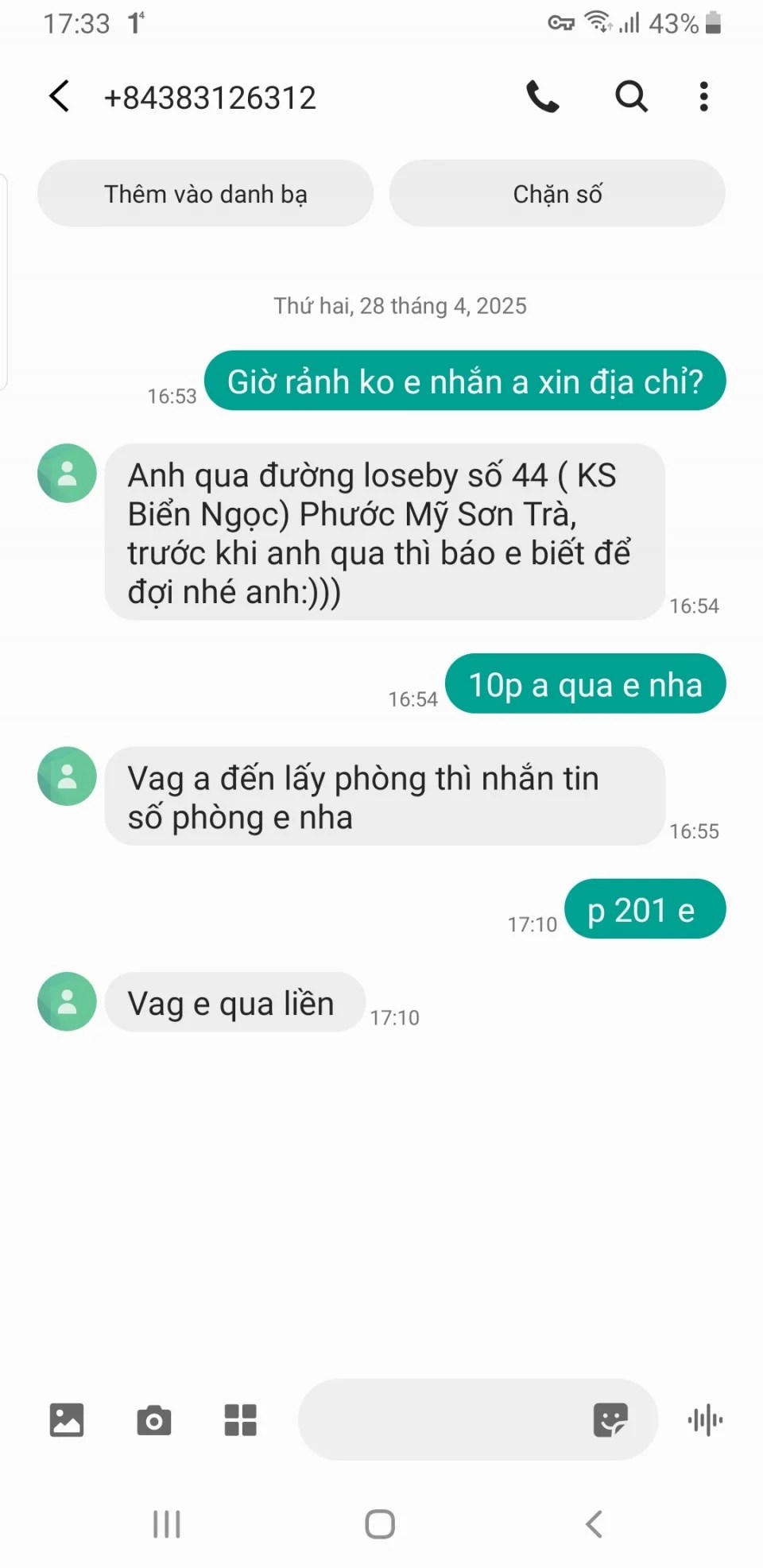Open gallery image attachment icon

[67, 1420]
